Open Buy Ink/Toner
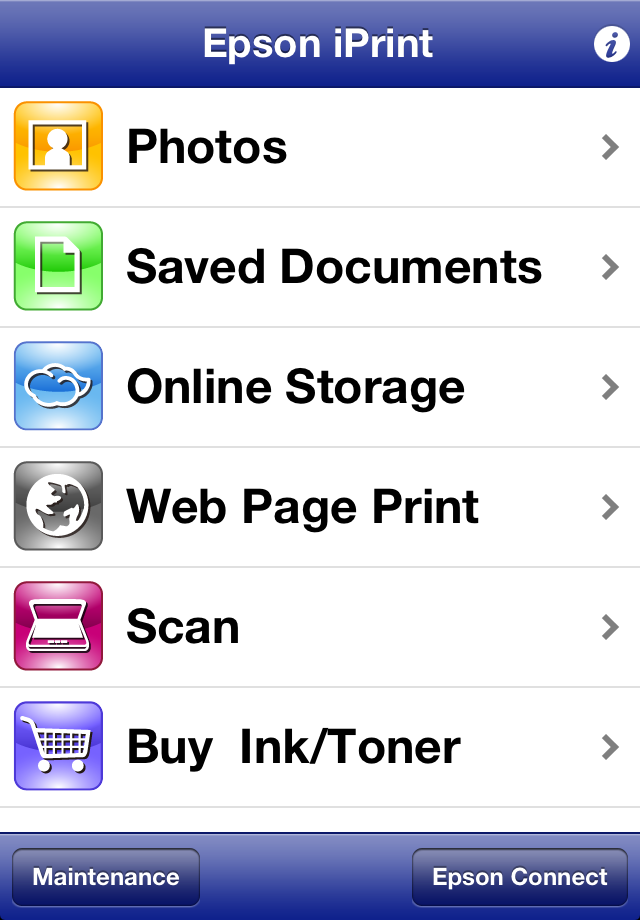The width and height of the screenshot is (640, 920). pos(320,747)
